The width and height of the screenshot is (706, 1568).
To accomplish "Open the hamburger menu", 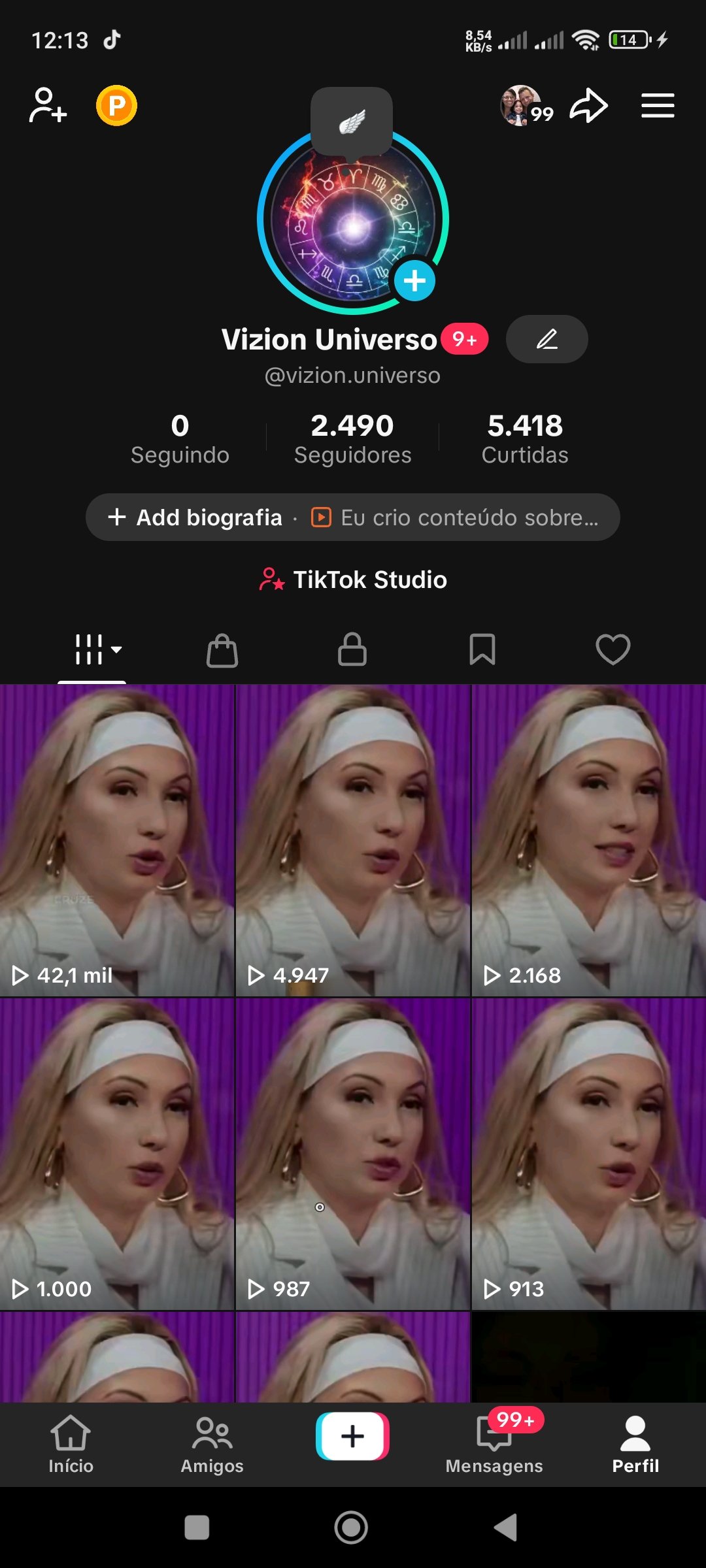I will click(657, 106).
